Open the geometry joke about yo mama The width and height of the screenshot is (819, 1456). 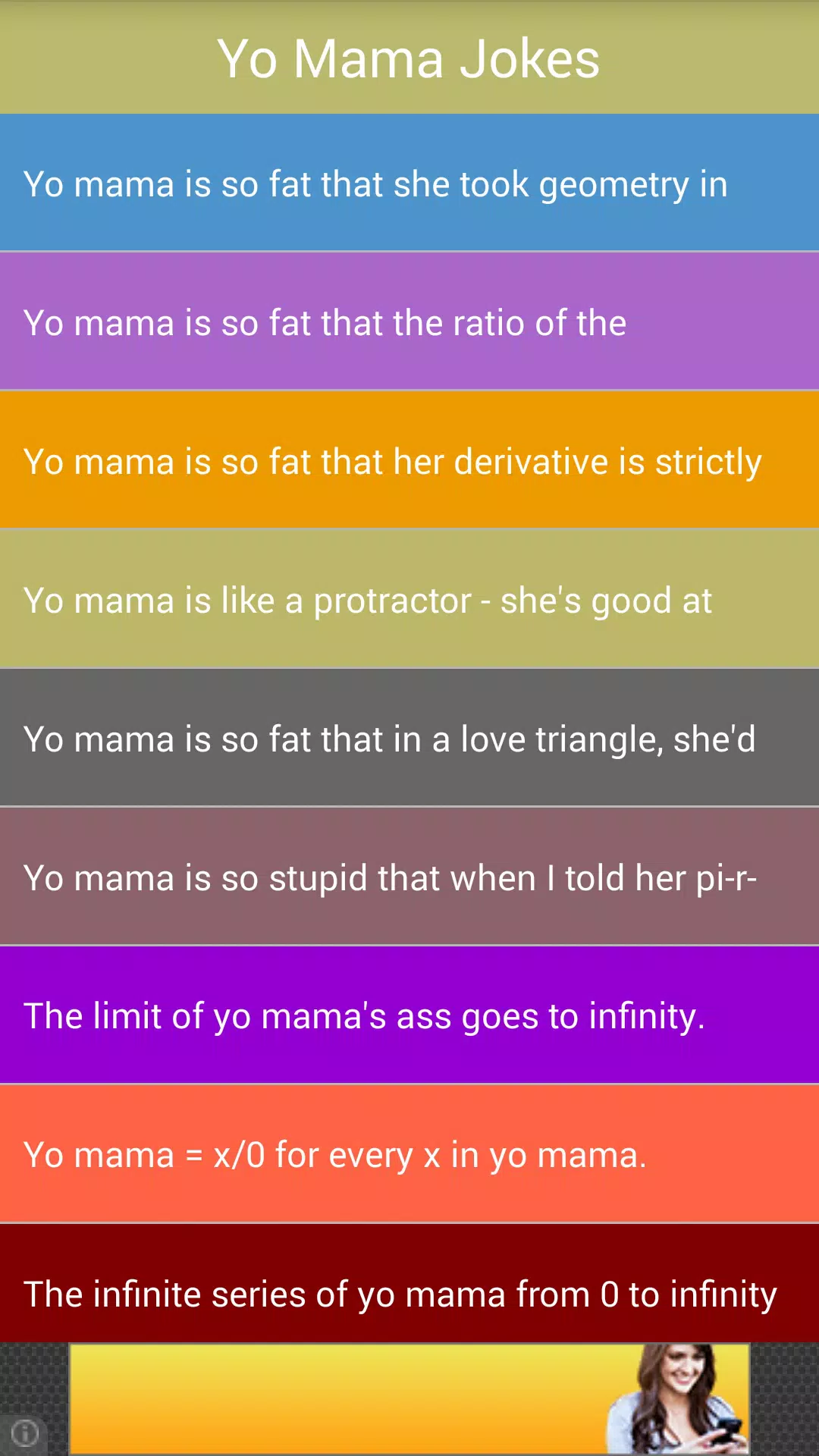pyautogui.click(x=409, y=182)
